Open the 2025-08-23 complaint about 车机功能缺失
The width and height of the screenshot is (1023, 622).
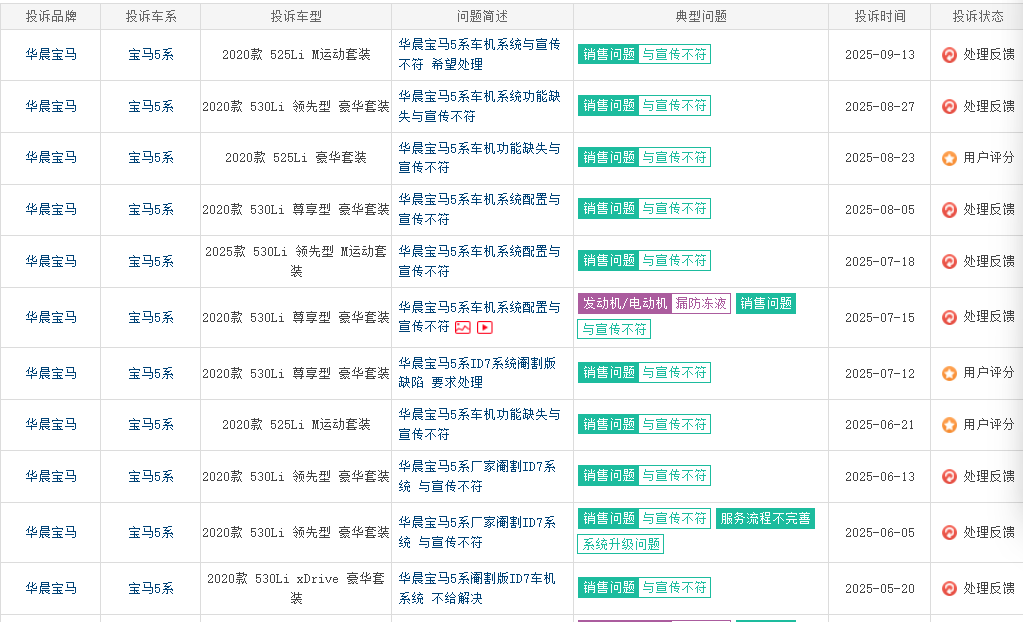click(479, 157)
